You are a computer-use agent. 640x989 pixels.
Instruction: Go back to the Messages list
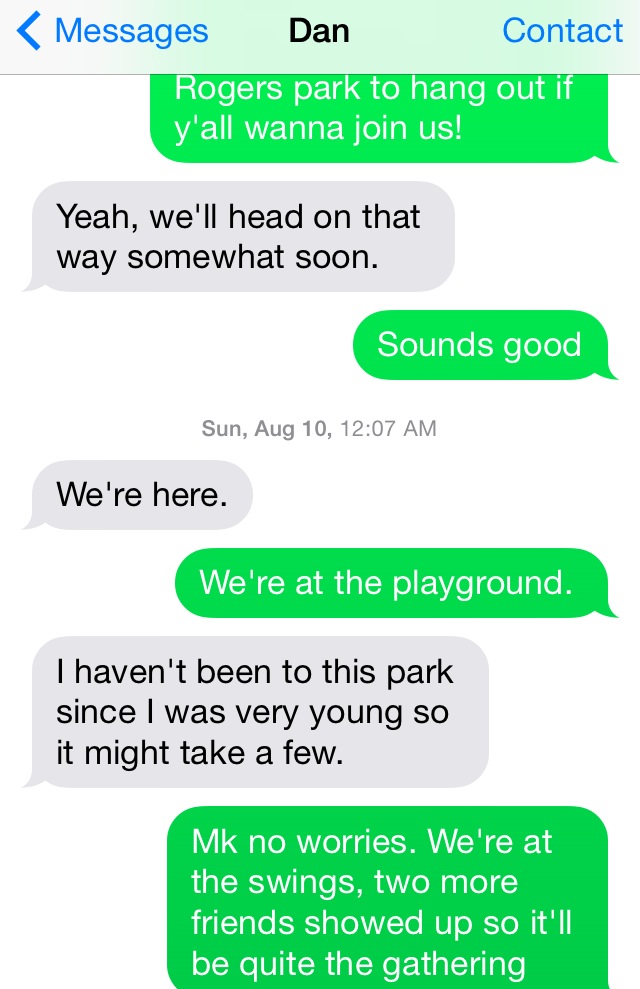[112, 32]
